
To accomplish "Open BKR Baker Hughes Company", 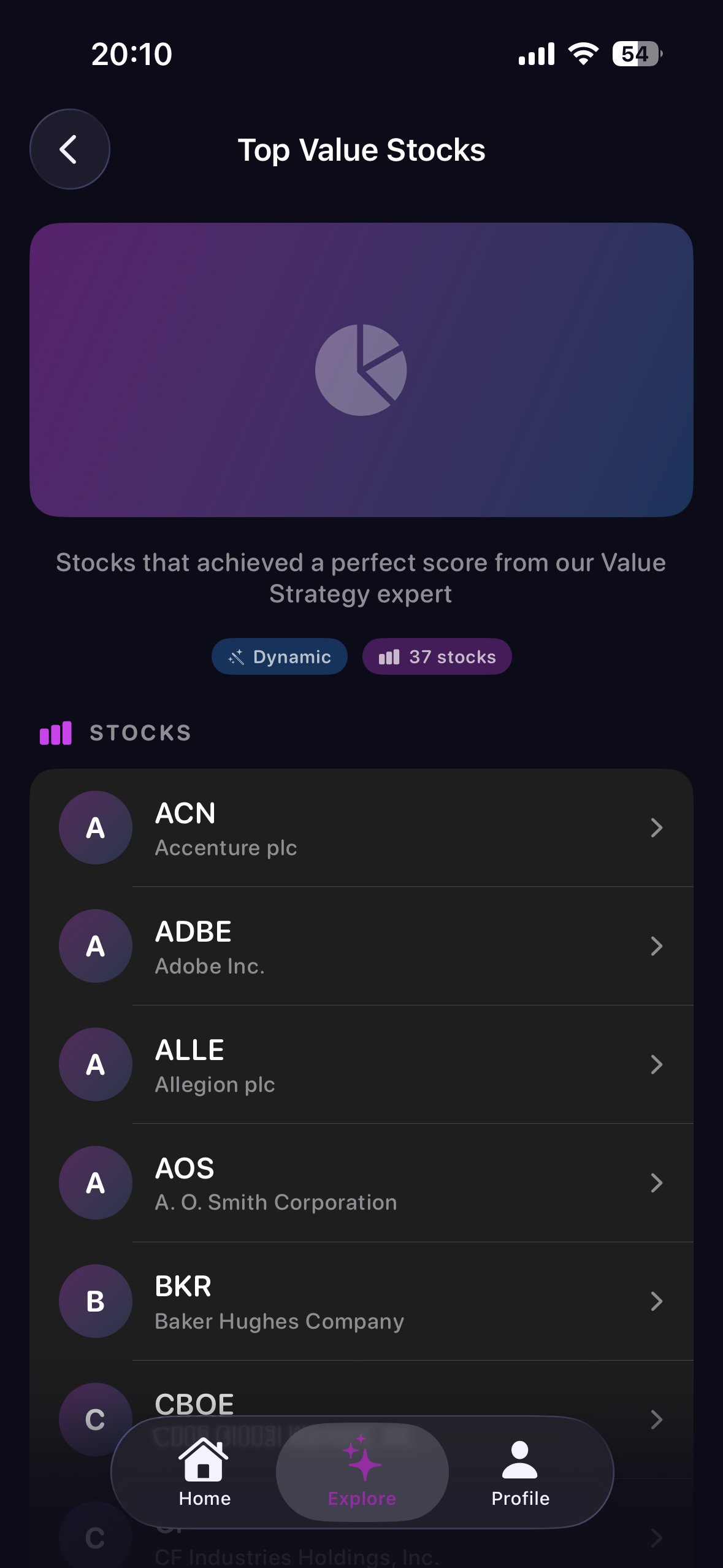I will pos(361,1301).
